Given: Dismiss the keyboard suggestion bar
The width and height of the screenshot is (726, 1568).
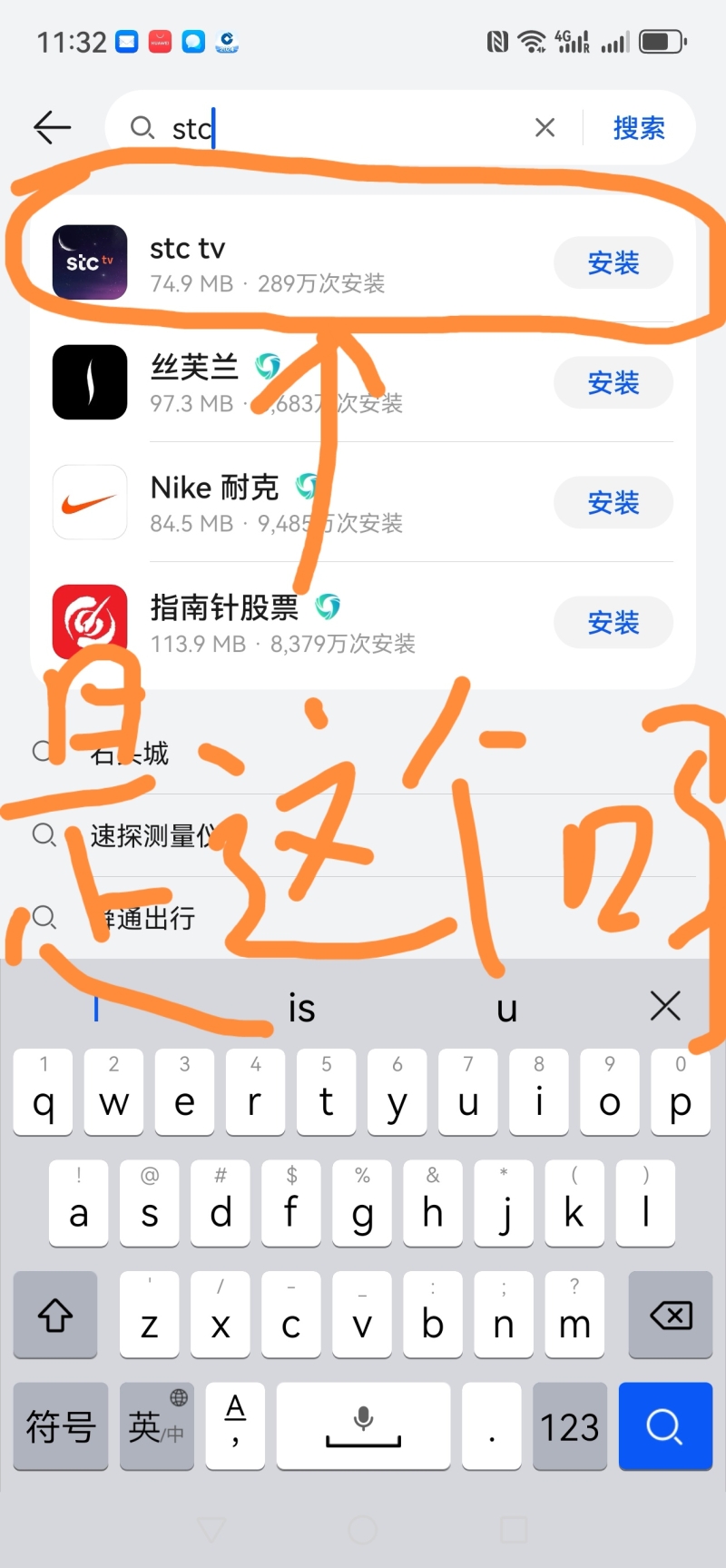Looking at the screenshot, I should point(665,1006).
